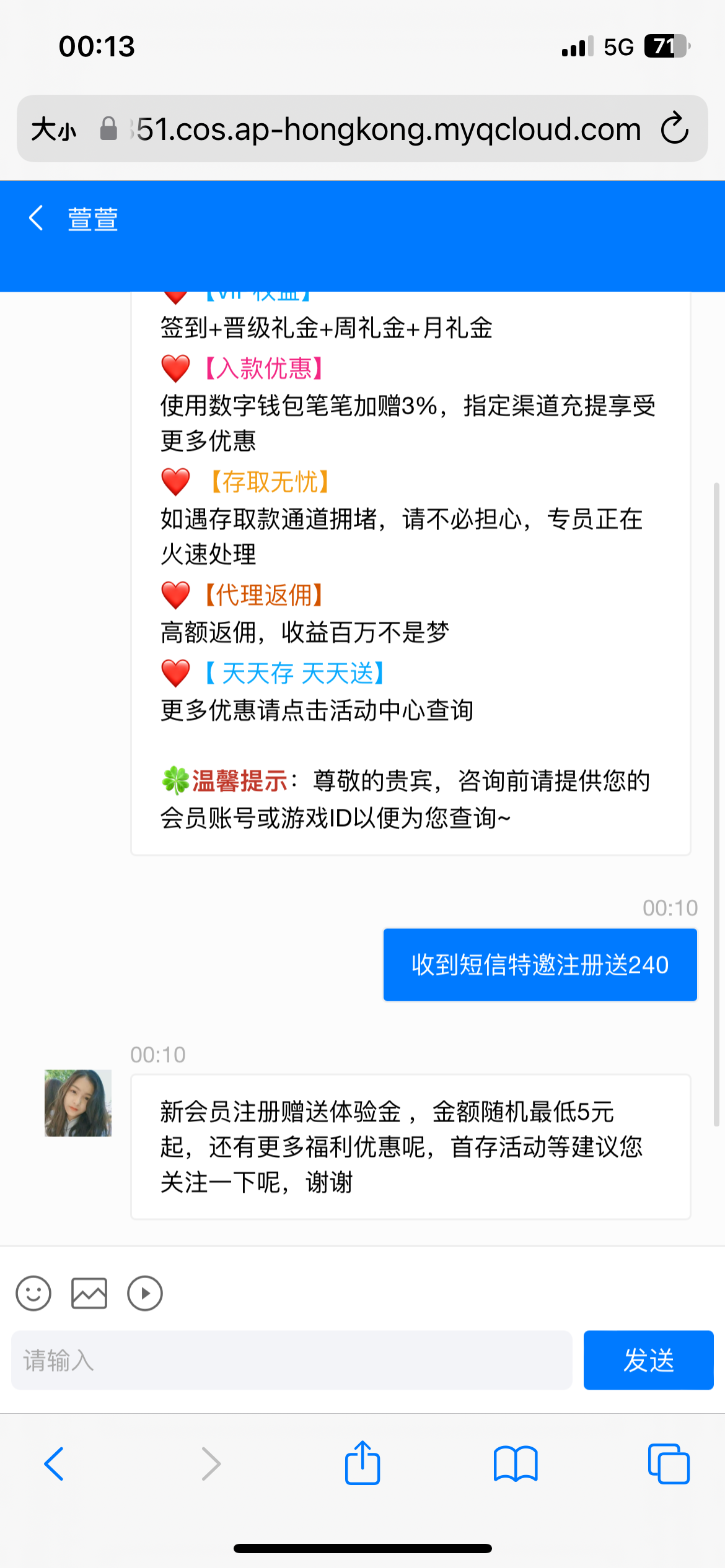Attach an image to the chat
Screen dimensions: 725x1568
point(89,1293)
